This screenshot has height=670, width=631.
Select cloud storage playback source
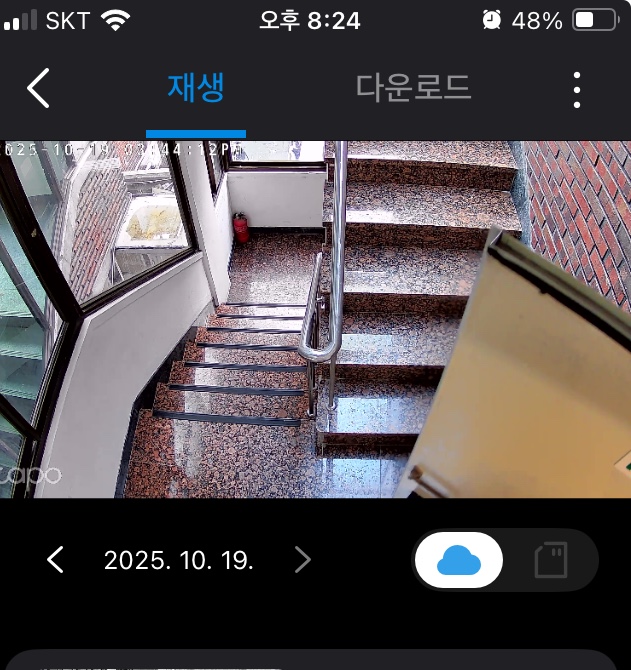pos(459,560)
